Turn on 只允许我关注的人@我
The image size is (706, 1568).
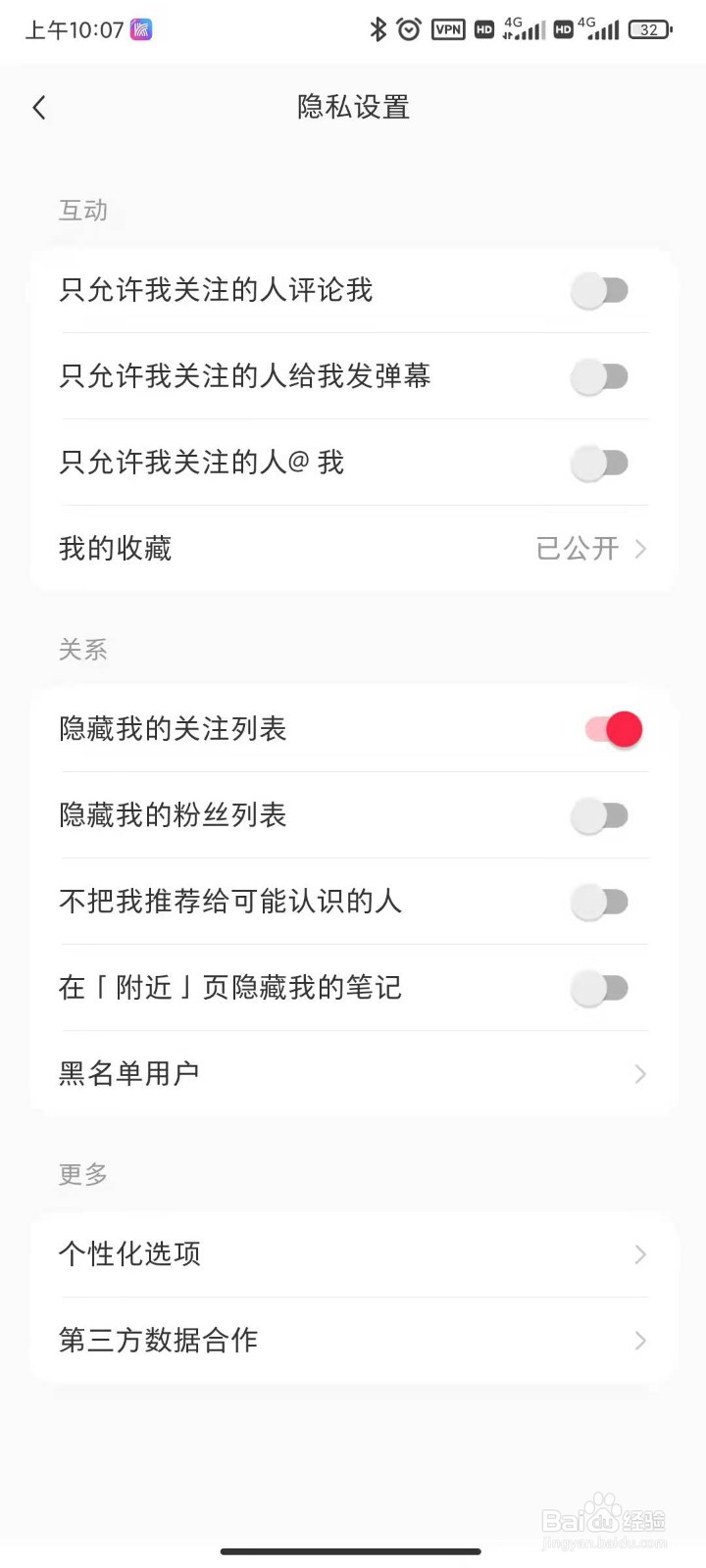600,464
